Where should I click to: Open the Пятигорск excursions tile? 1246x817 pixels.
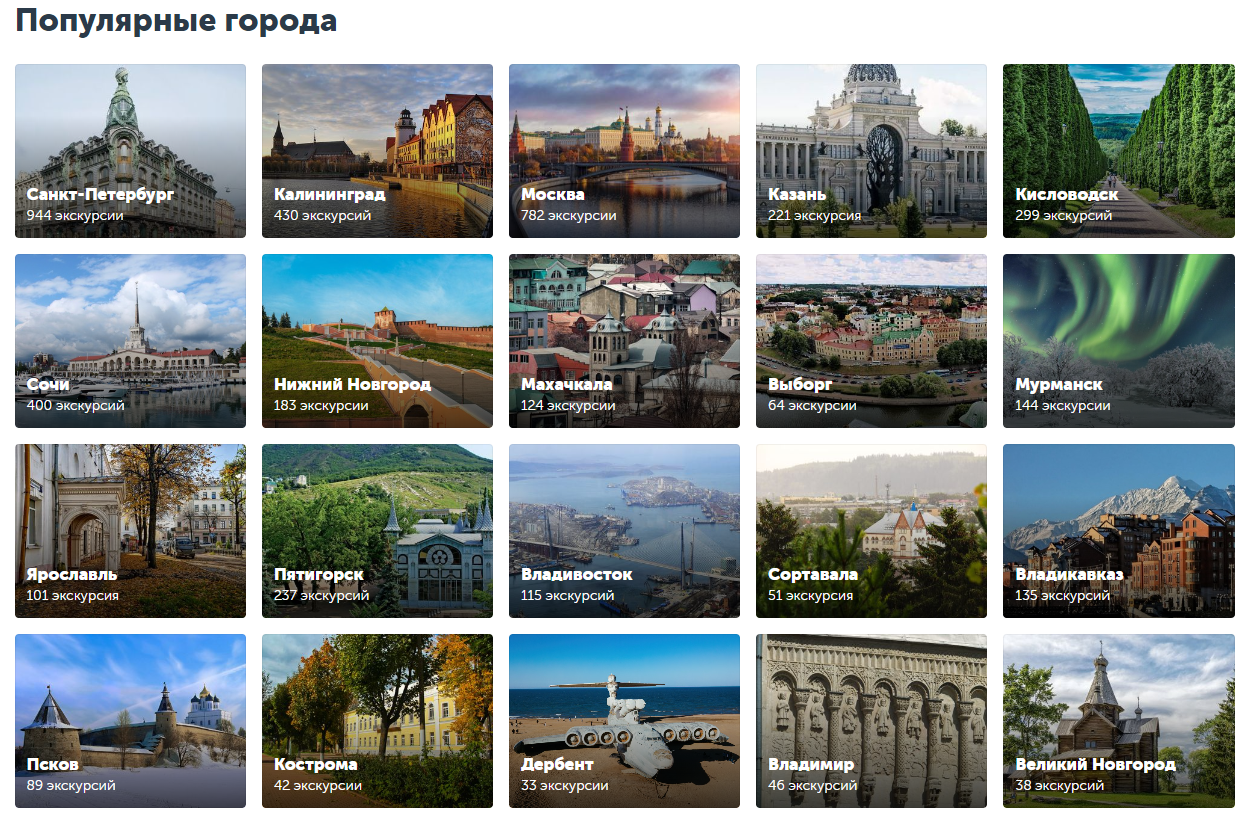377,531
